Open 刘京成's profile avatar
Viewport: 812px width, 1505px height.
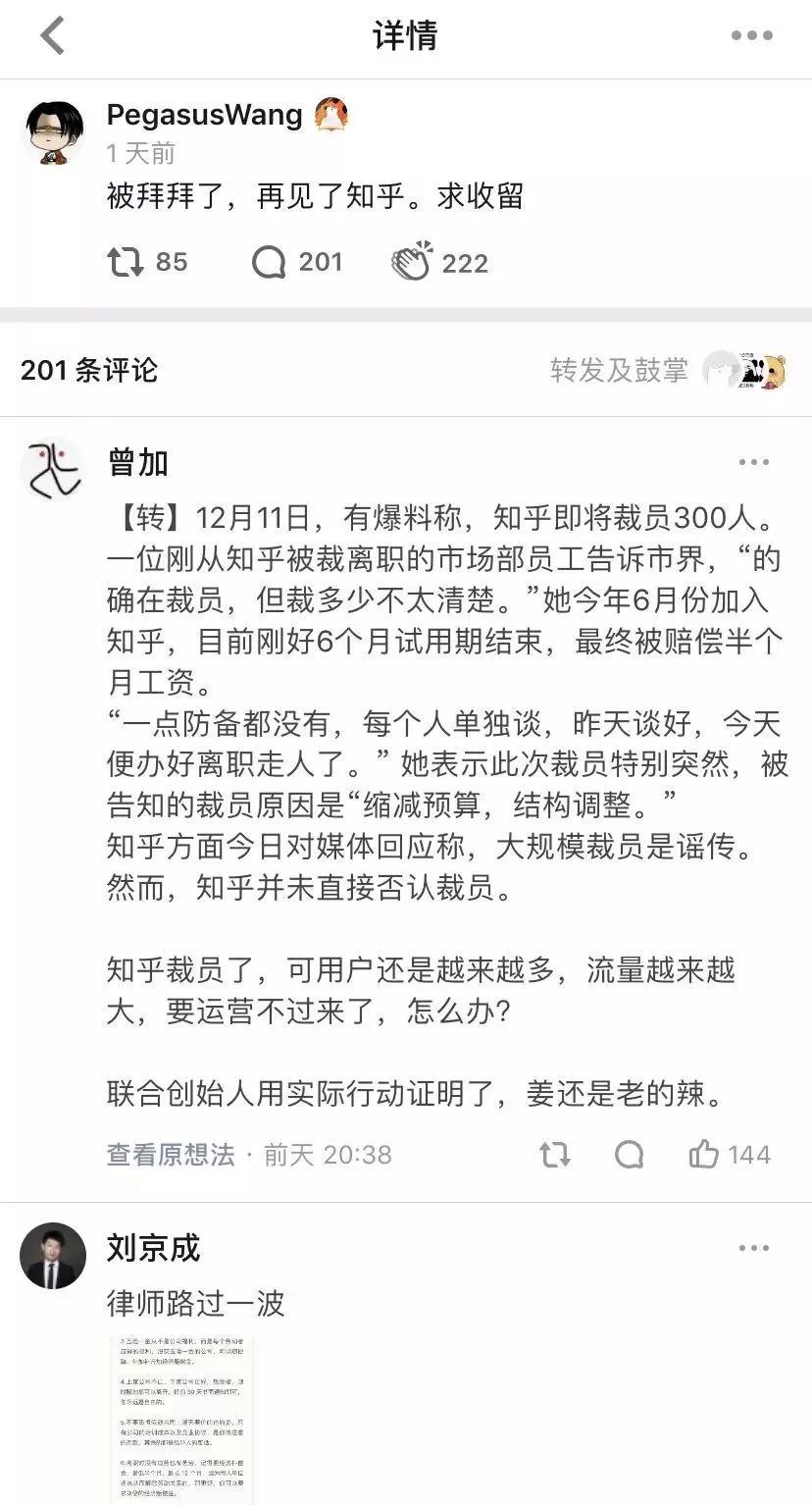coord(52,1255)
